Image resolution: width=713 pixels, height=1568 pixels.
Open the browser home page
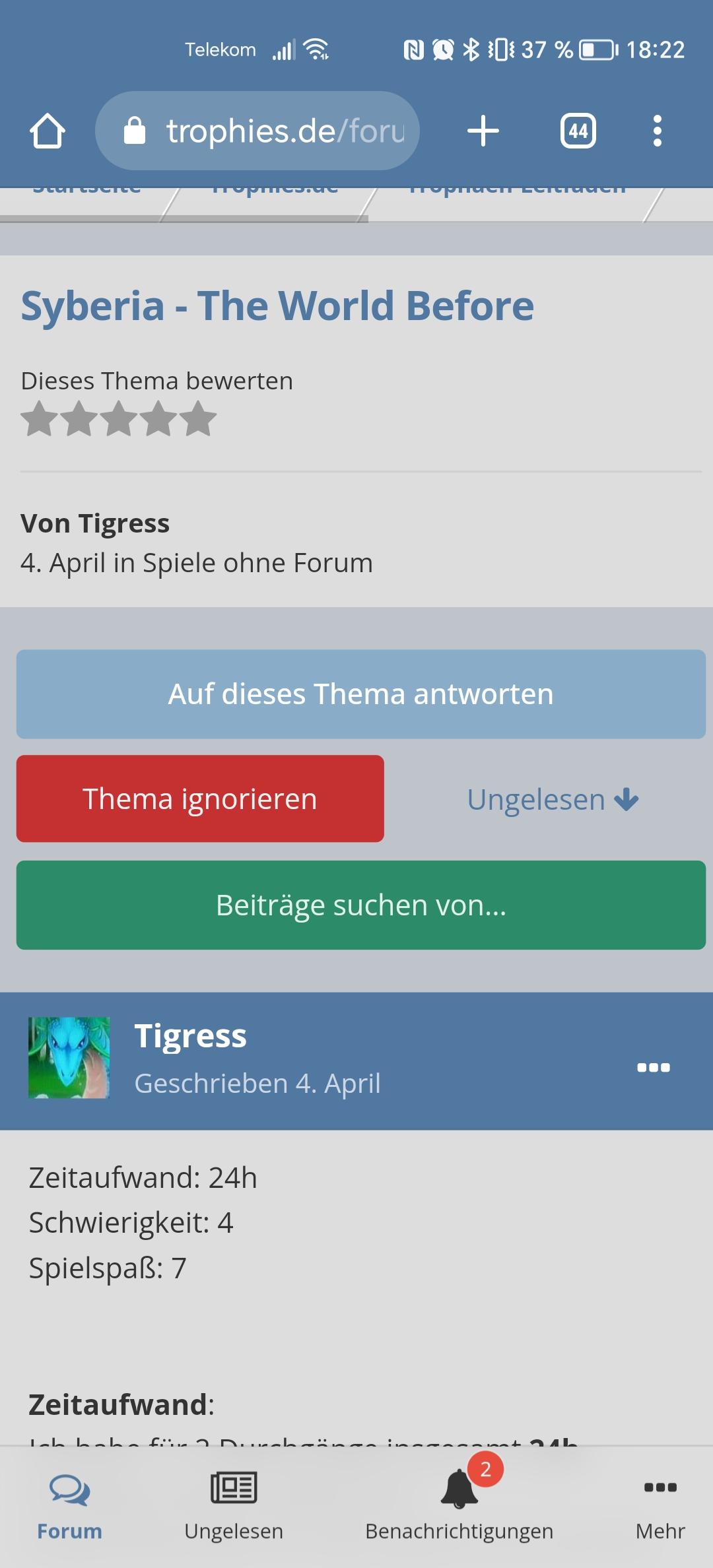click(48, 131)
